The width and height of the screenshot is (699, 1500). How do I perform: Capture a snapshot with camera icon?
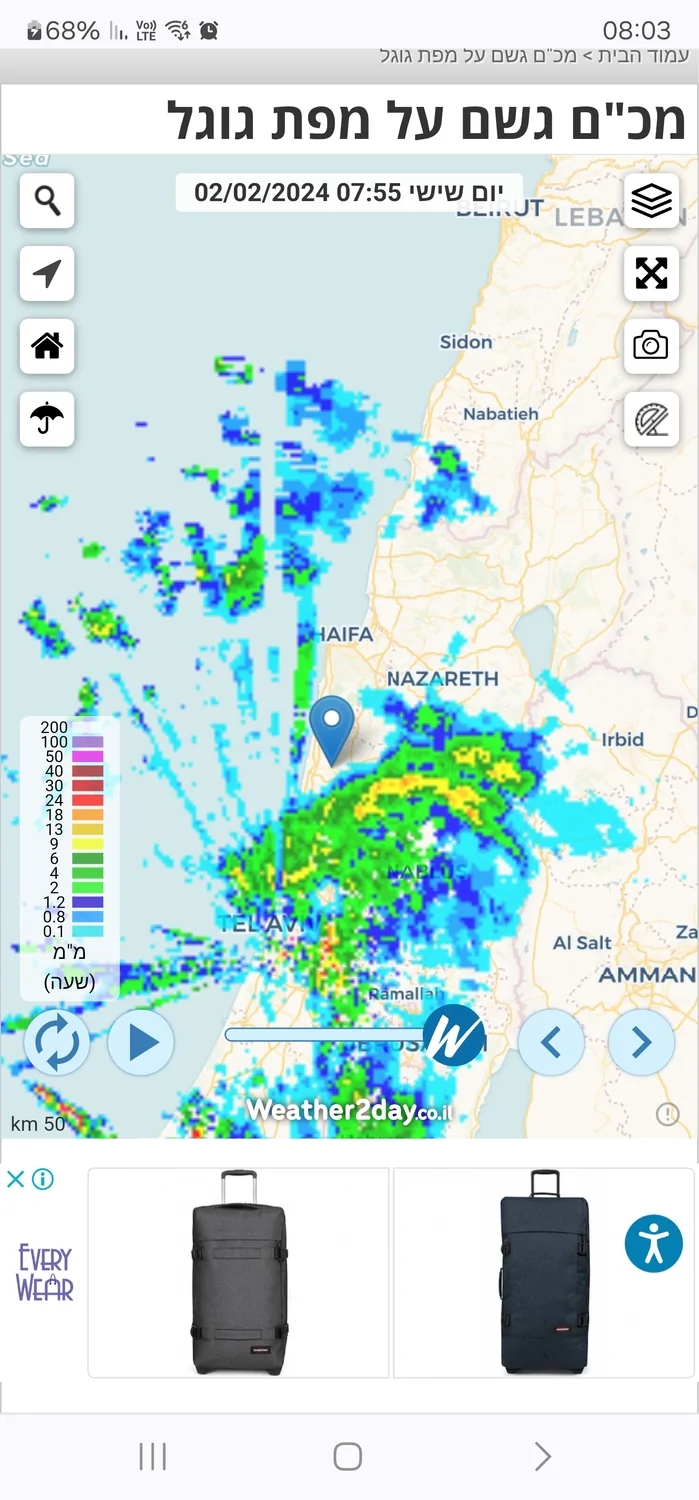click(651, 346)
